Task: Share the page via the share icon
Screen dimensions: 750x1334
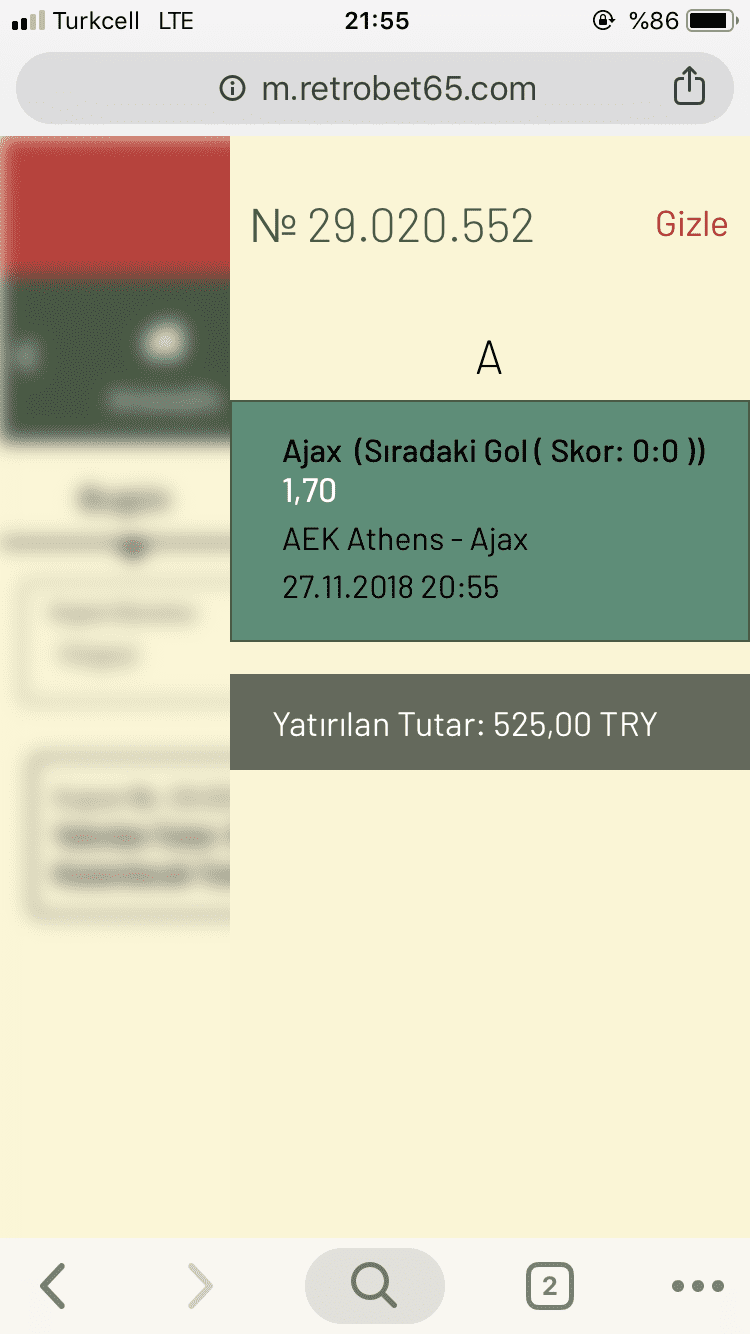Action: pos(689,87)
